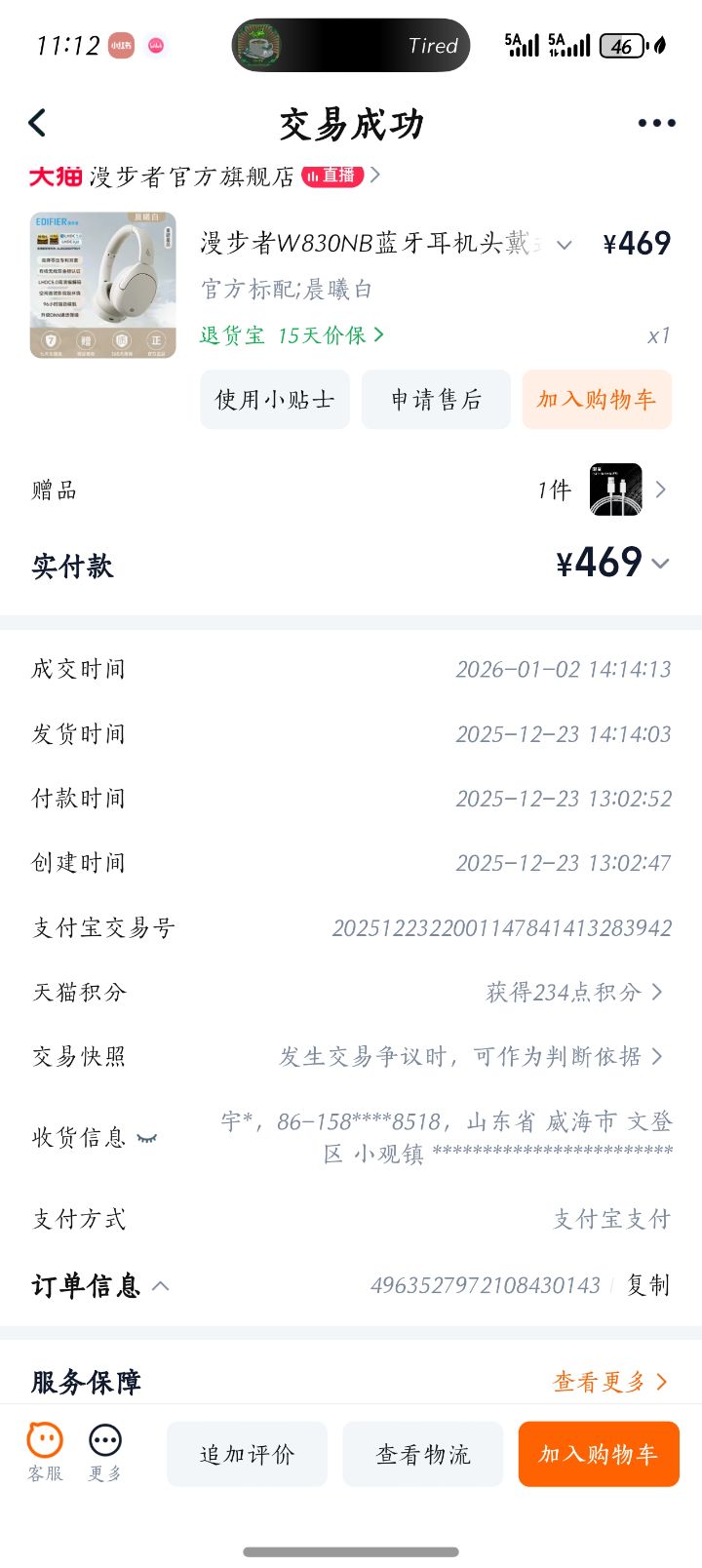
Task: Tap 查看更多 in 服务保障
Action: coord(610,1382)
